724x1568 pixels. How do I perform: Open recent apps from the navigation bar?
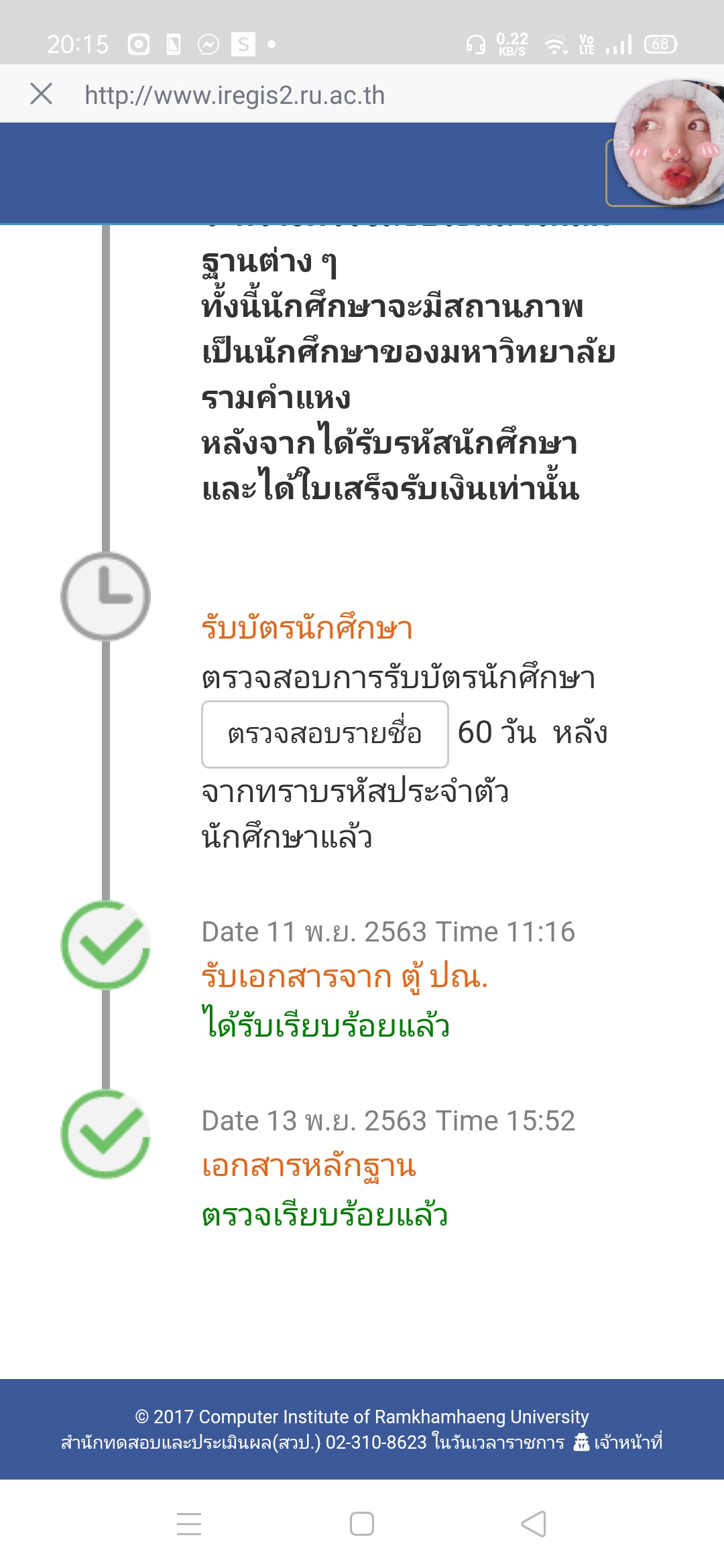pyautogui.click(x=189, y=1524)
